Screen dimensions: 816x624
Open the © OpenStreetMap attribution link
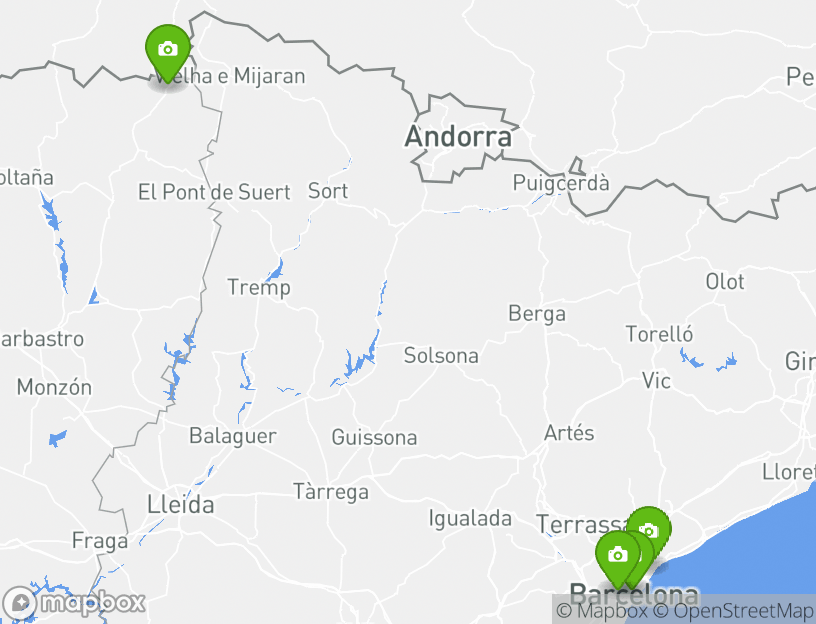click(x=733, y=611)
